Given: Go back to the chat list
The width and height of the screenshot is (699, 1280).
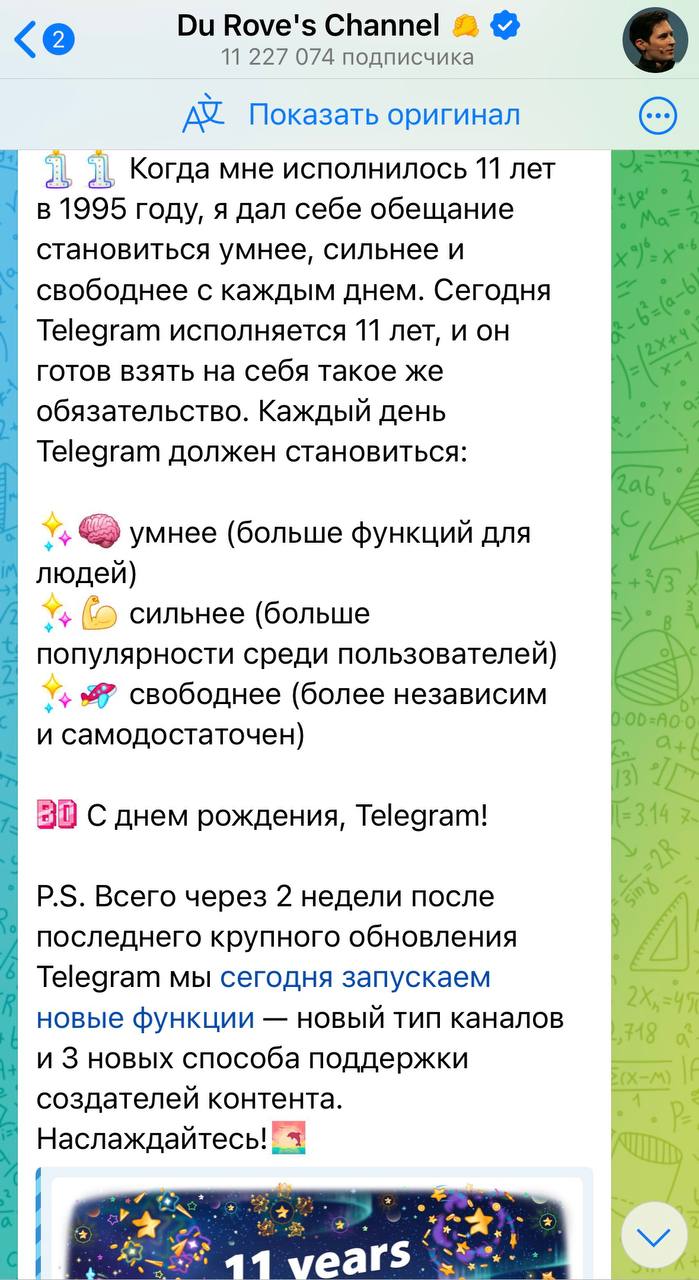Looking at the screenshot, I should tap(42, 40).
